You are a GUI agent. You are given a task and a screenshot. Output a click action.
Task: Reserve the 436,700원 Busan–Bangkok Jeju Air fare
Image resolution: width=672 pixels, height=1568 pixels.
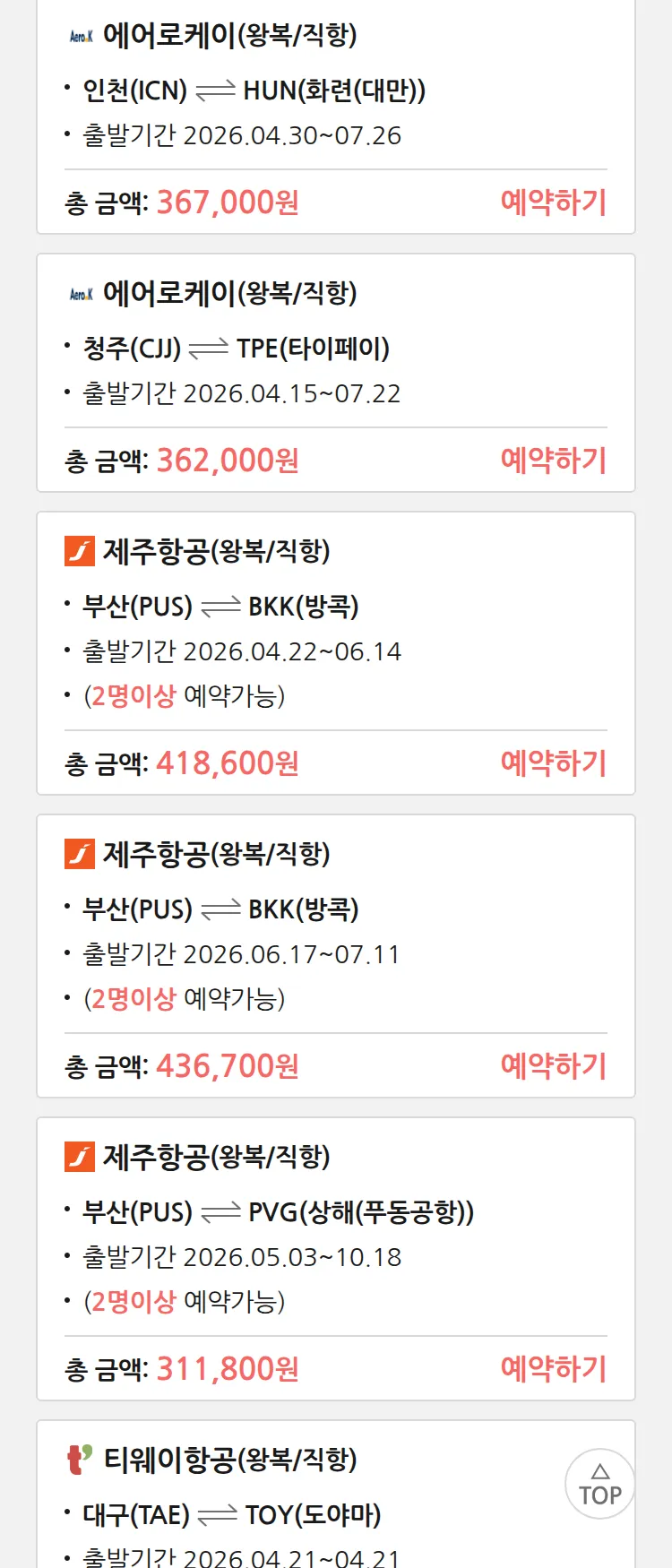coord(553,1066)
